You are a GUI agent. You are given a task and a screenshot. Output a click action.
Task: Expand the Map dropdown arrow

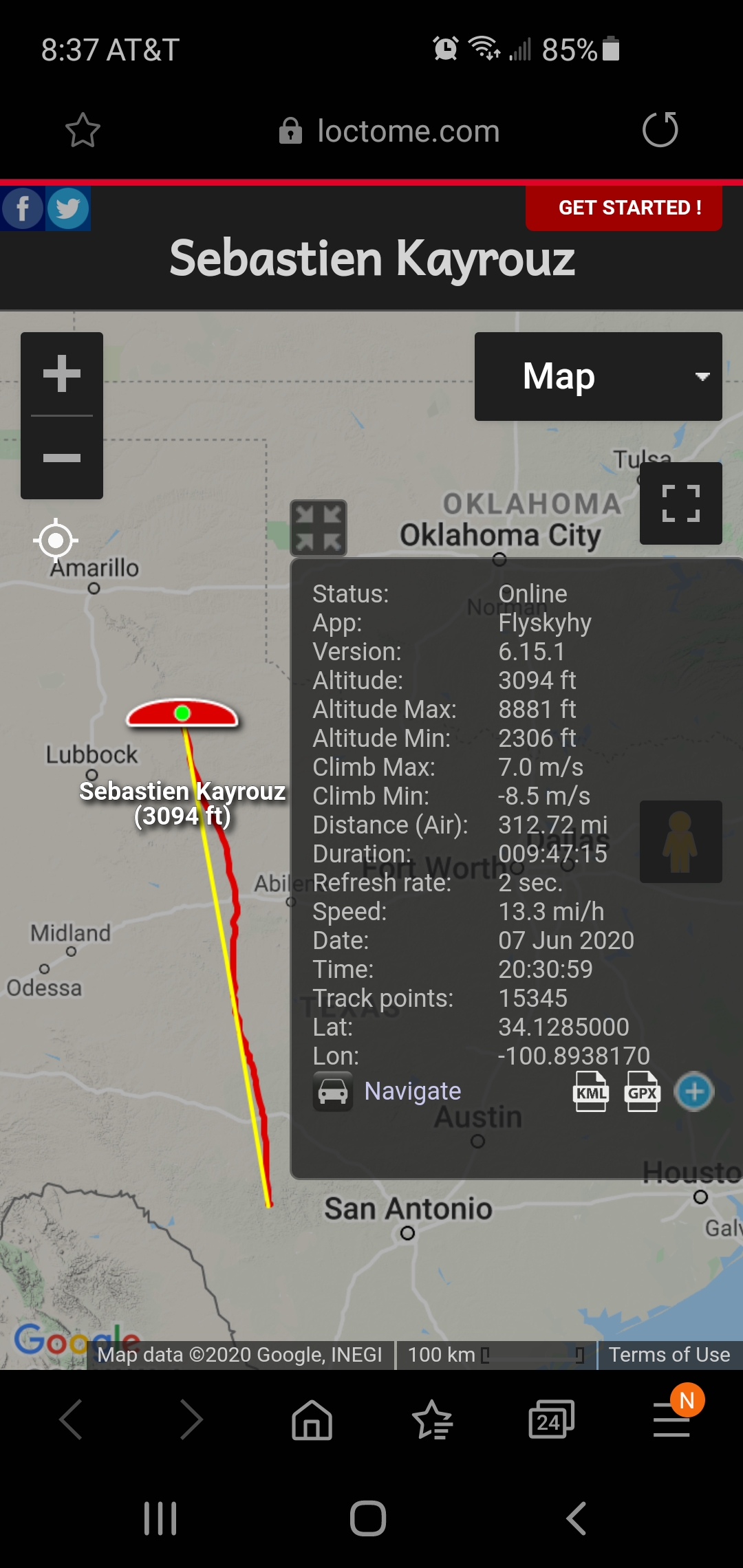[x=702, y=377]
